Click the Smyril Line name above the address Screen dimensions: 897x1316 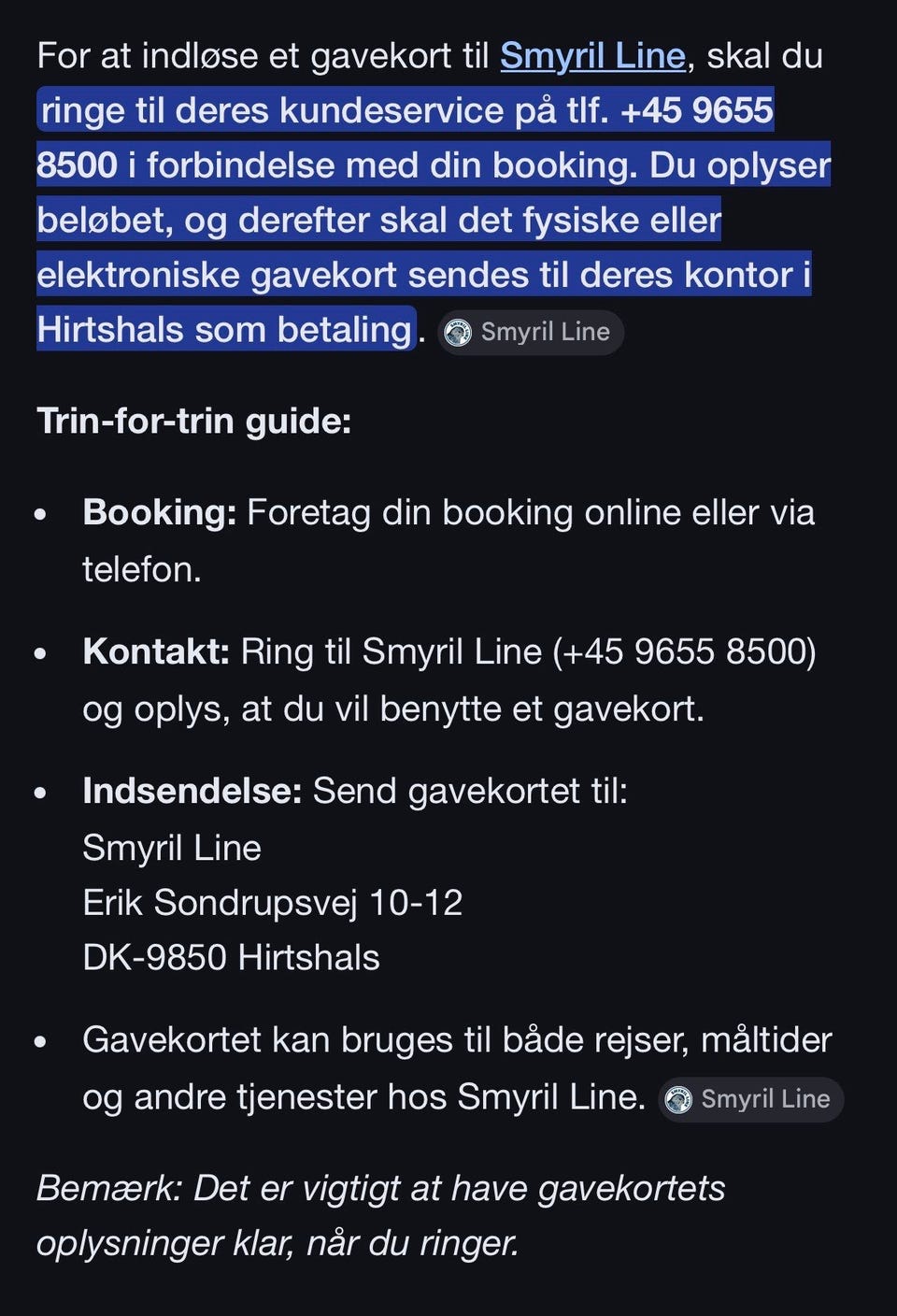click(172, 849)
